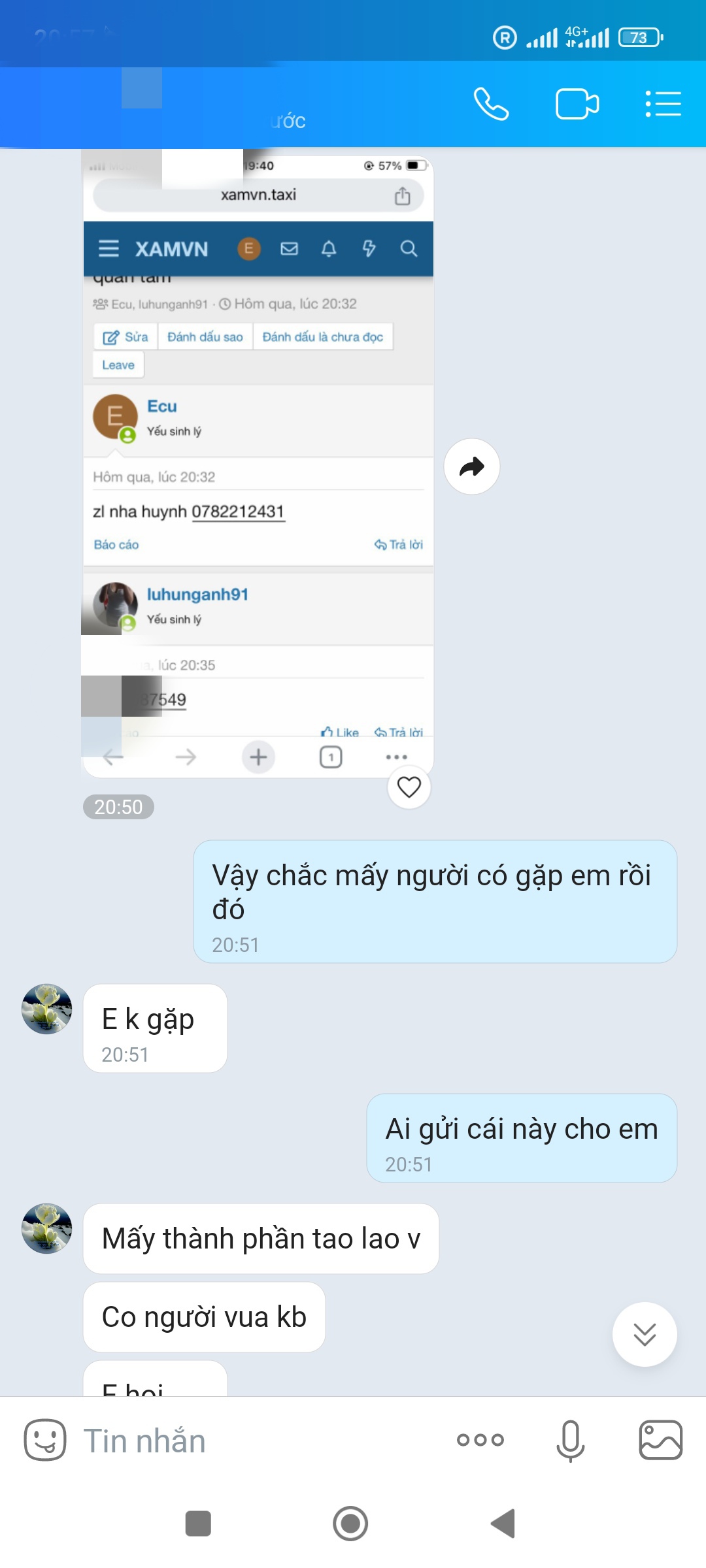Open the sticker and emoji picker
The height and width of the screenshot is (1568, 706).
click(x=44, y=1440)
